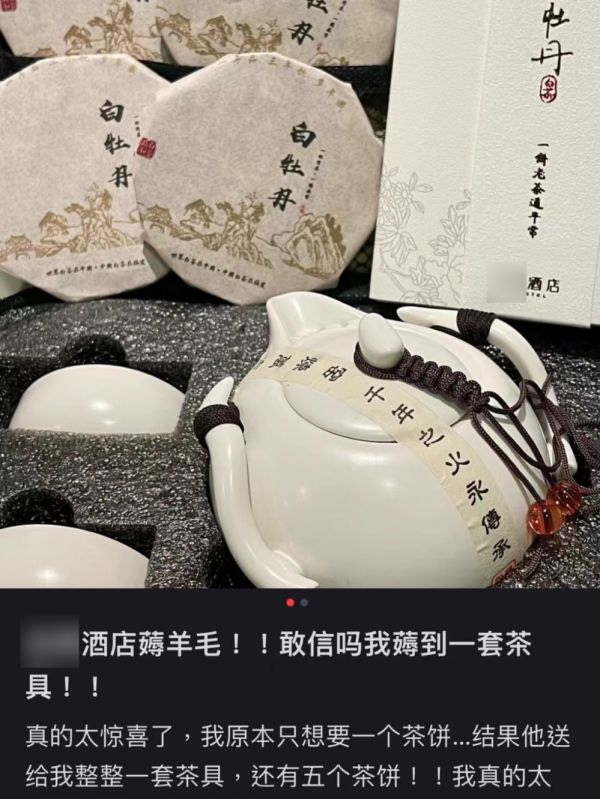Tap the image page indicator dots
600x799 pixels.
point(297,603)
